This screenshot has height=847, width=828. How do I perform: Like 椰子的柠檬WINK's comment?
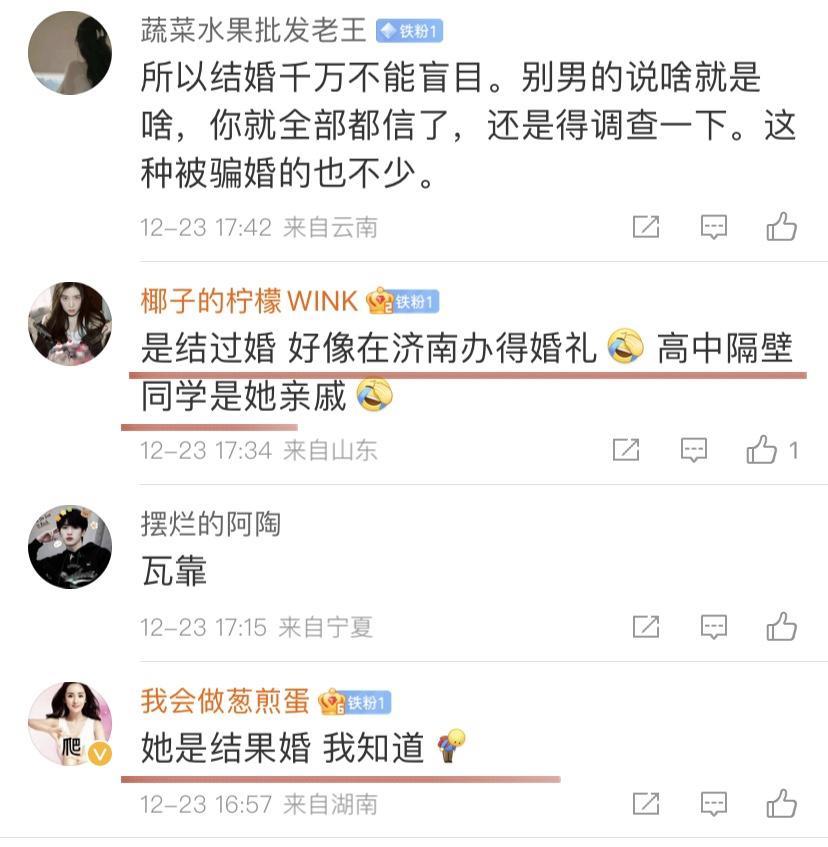(762, 450)
